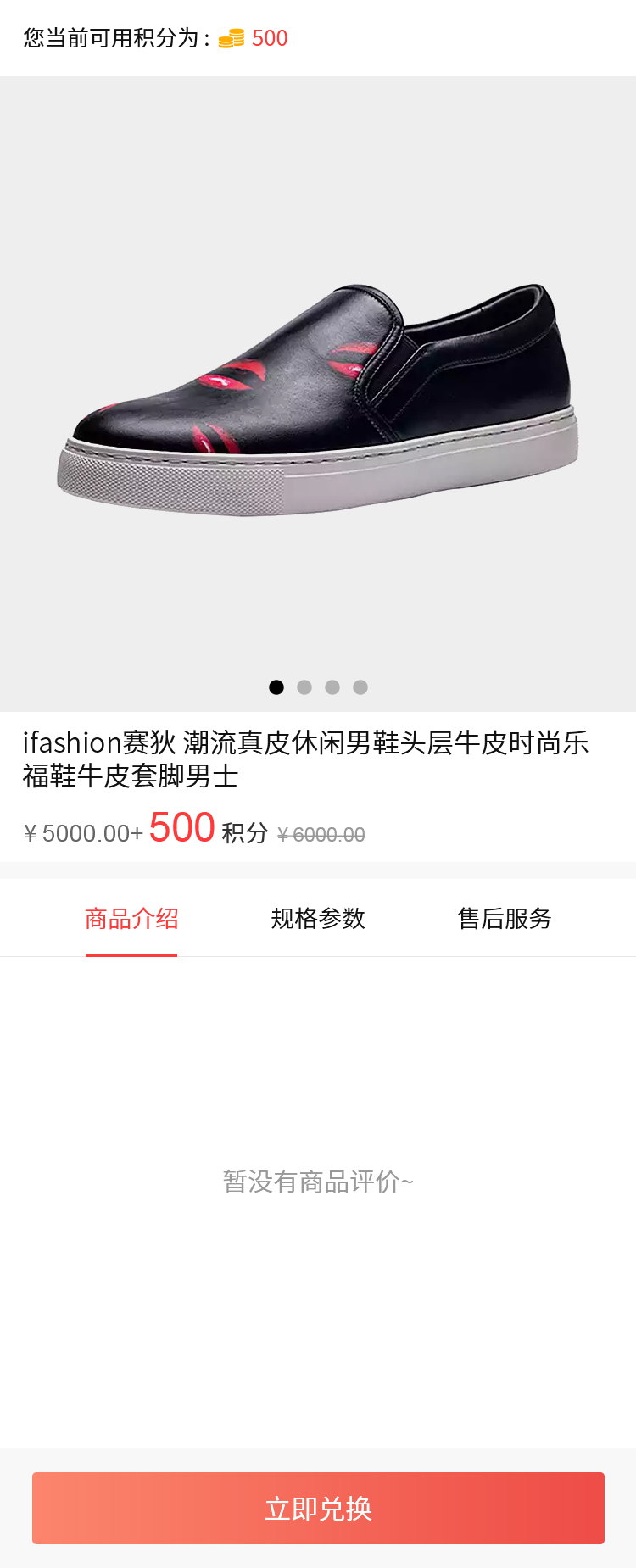Screen dimensions: 636x1568
Task: Go to the fourth carousel image dot
Action: 360,687
